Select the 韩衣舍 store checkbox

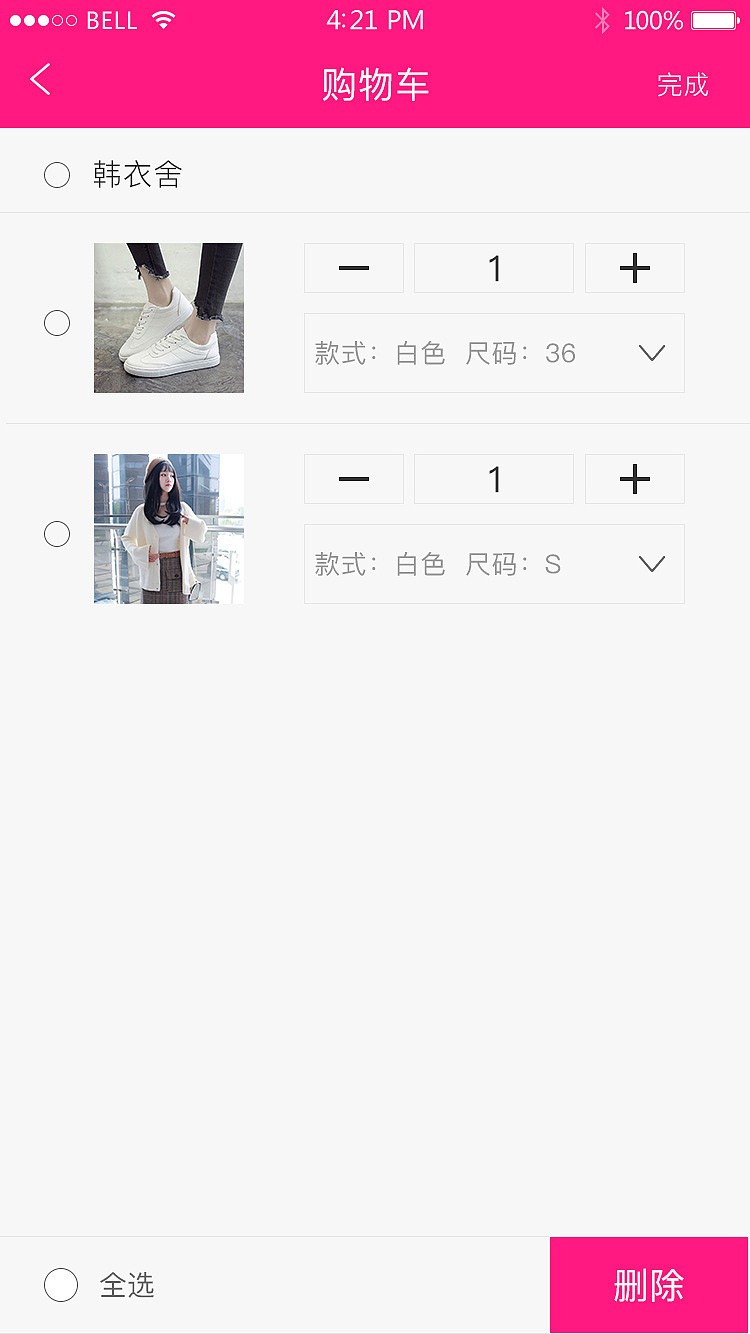(x=57, y=174)
